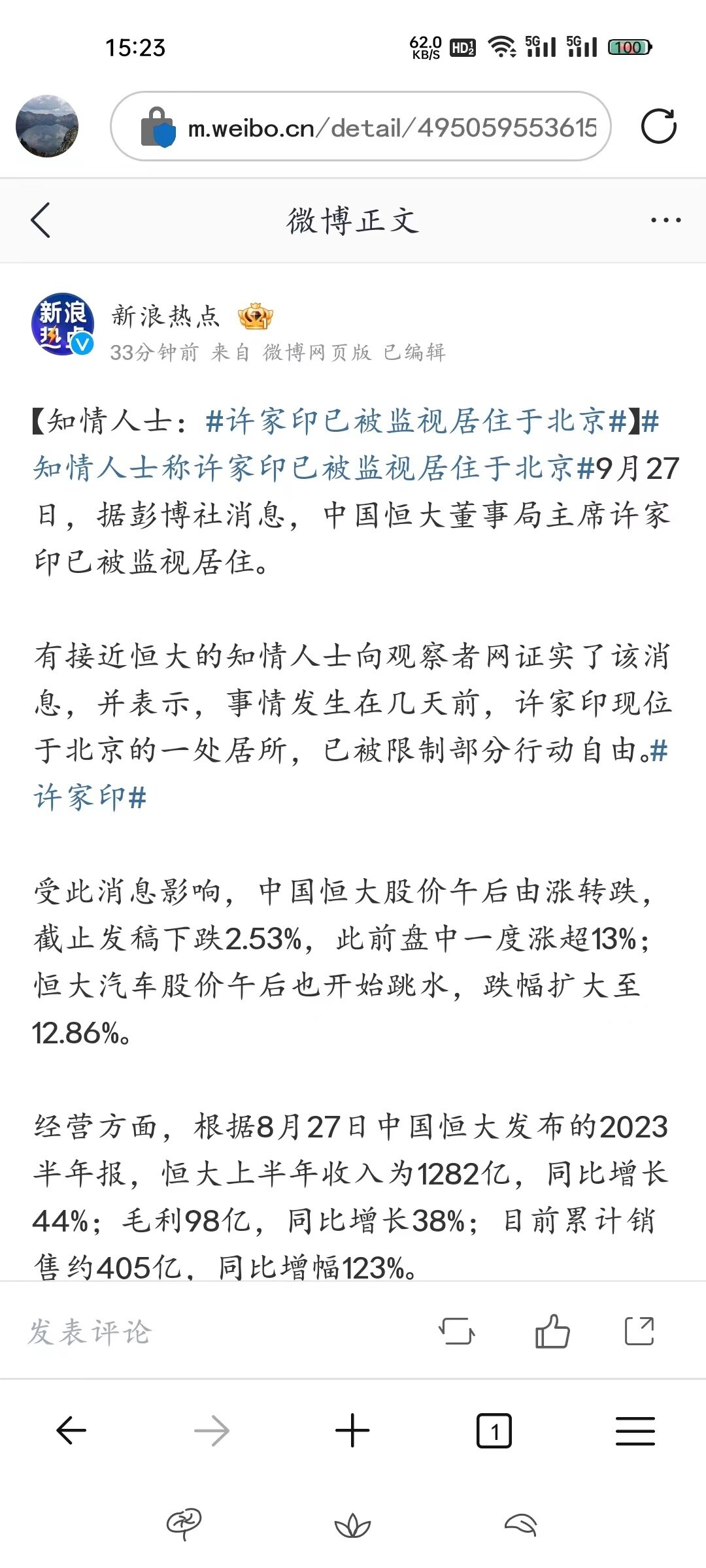
Task: Tap 发表评论 to write a comment
Action: coord(90,1332)
